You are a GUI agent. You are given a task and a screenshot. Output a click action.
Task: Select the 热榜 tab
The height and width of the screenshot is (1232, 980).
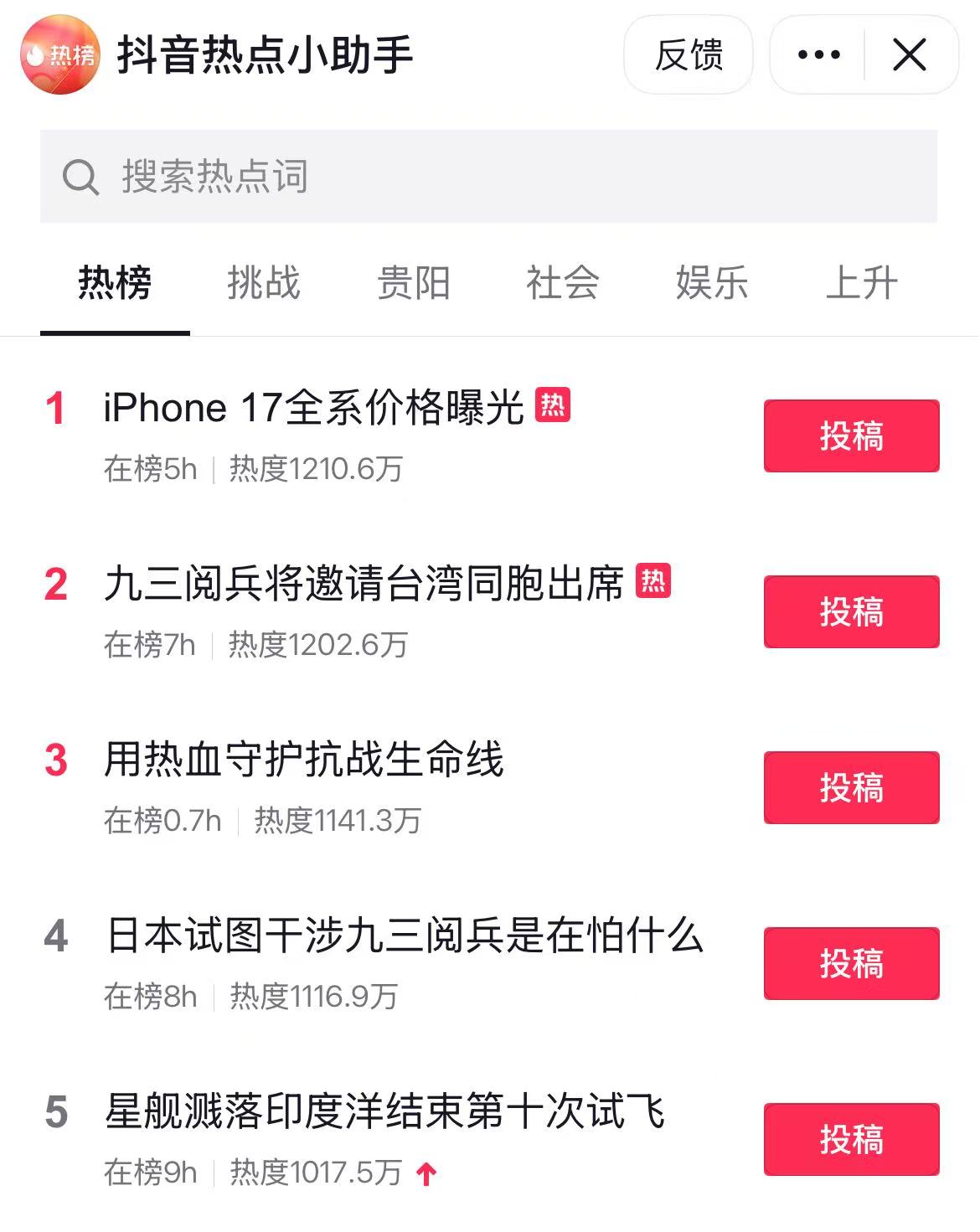pos(115,283)
